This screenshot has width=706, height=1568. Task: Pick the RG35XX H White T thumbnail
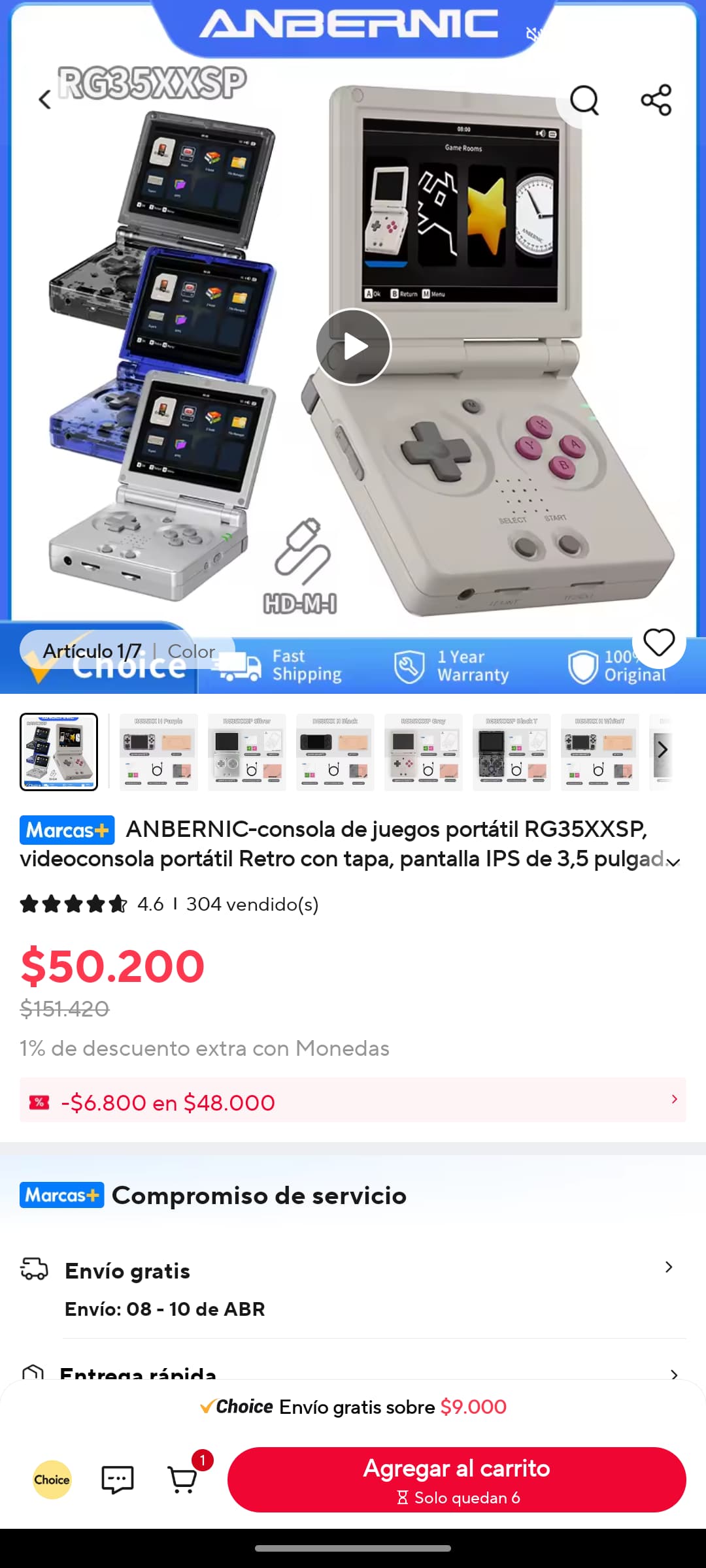click(x=600, y=752)
